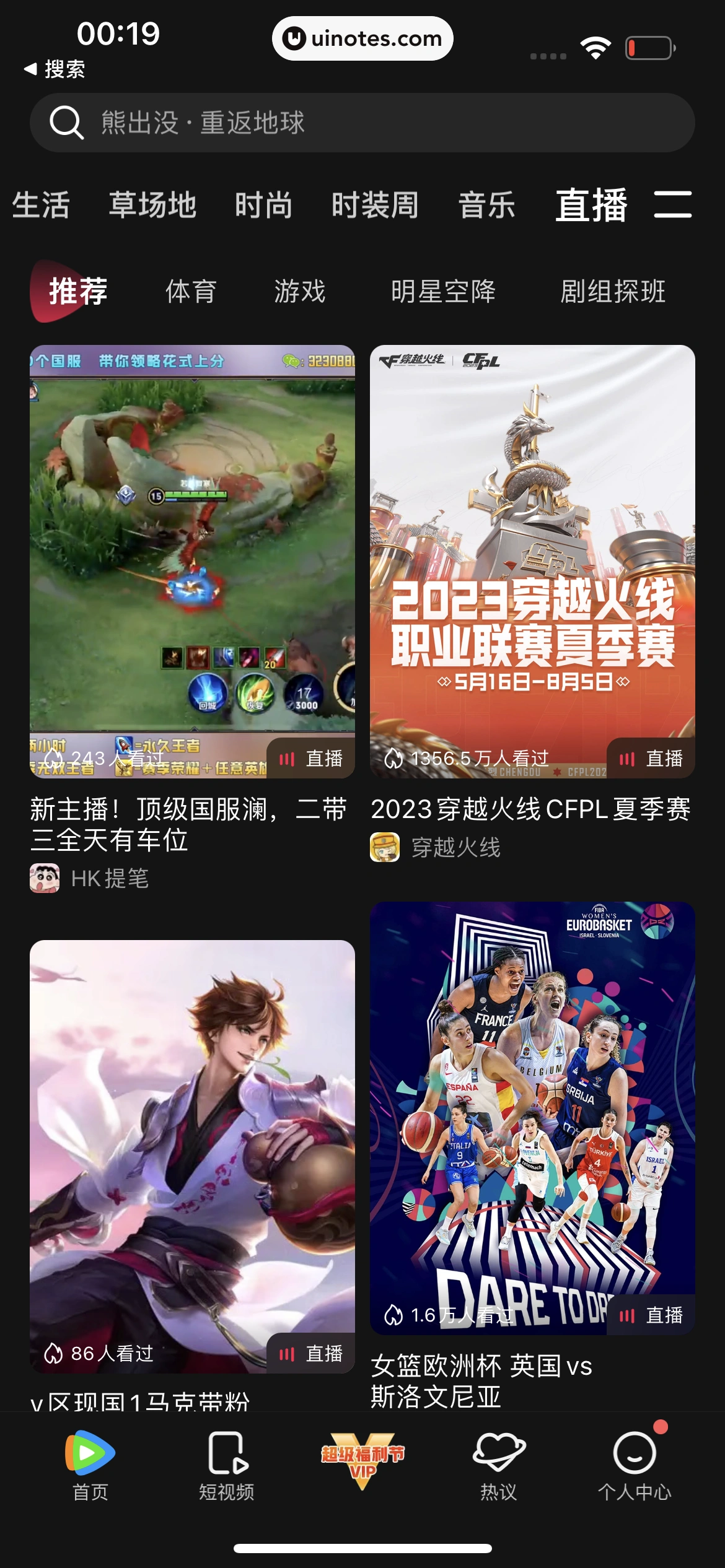Select the 时尚 channel tab
The width and height of the screenshot is (725, 1568).
263,205
